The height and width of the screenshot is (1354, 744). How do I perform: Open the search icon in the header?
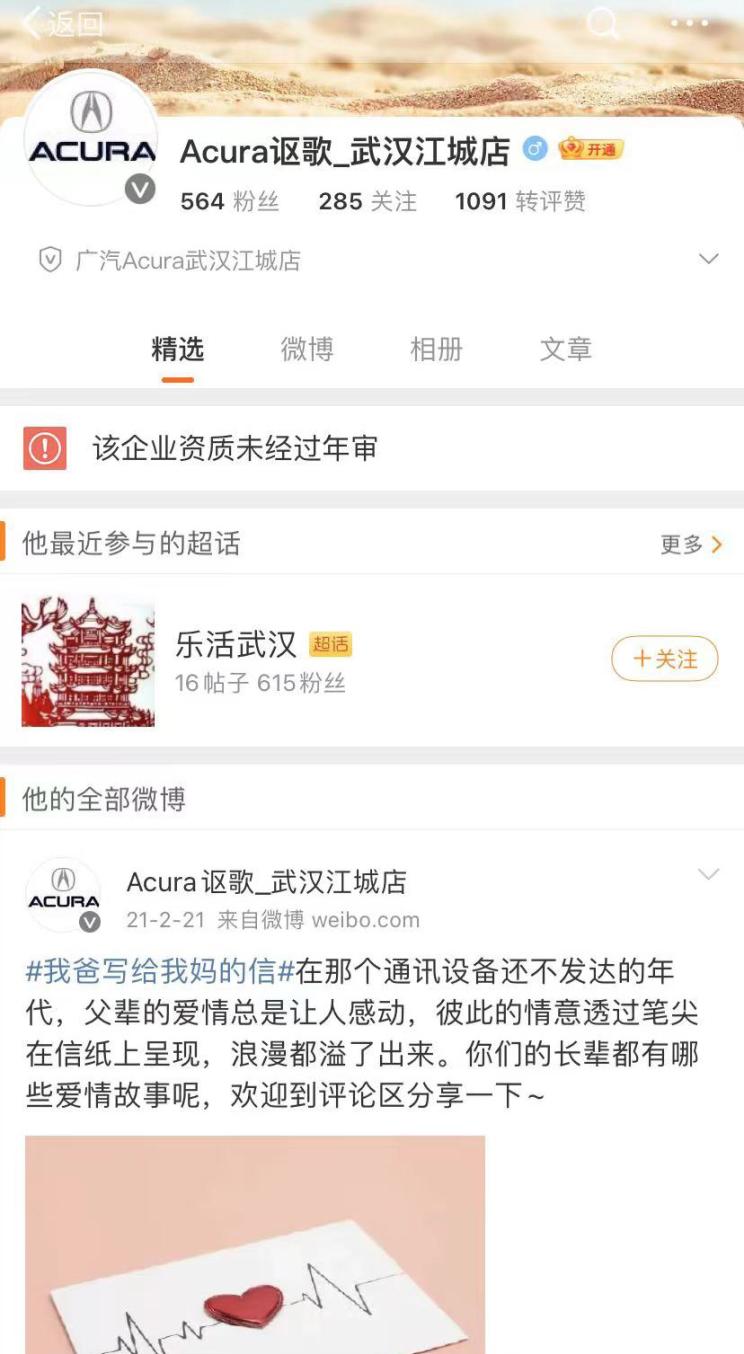point(602,23)
